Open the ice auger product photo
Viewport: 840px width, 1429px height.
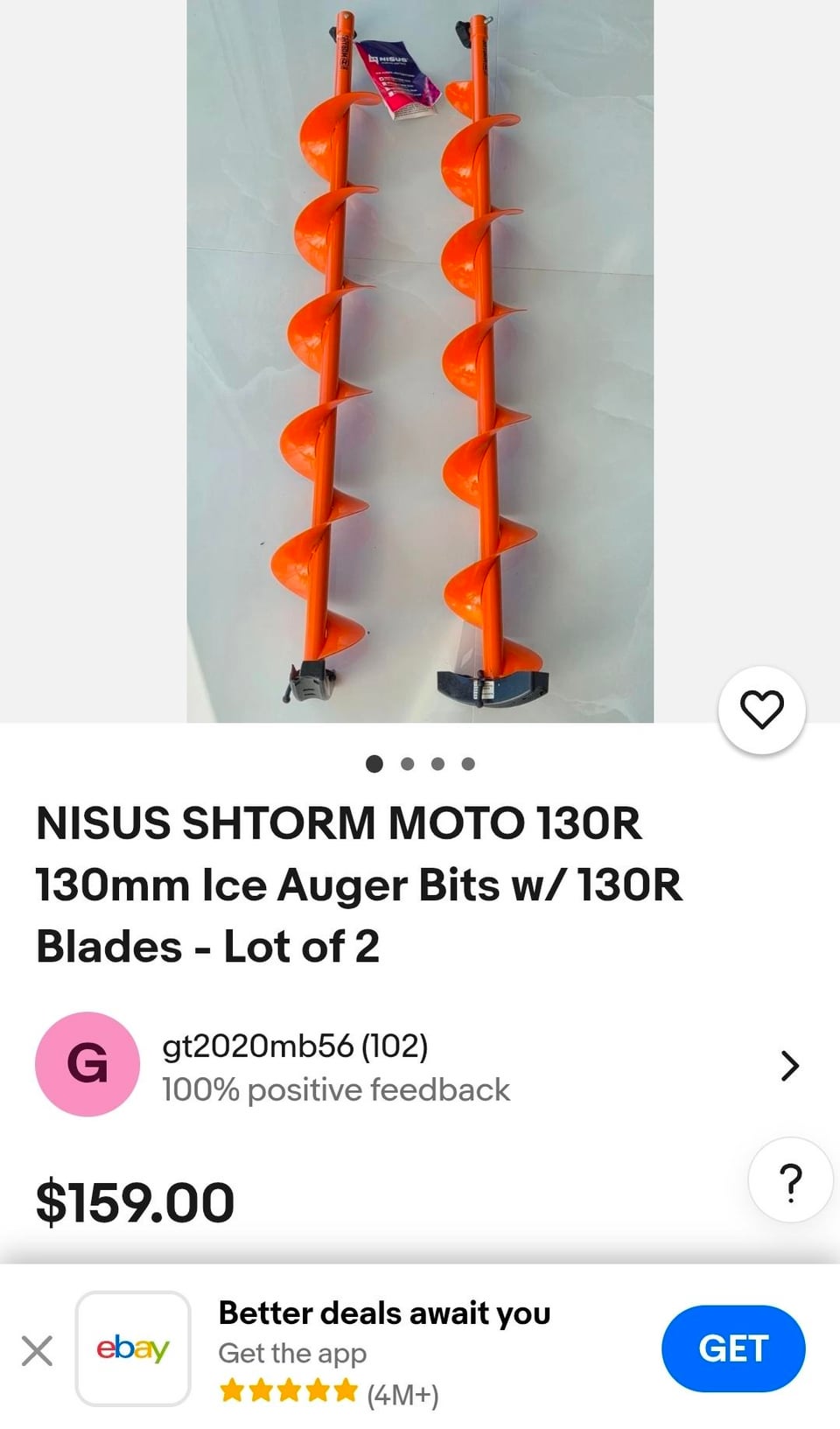click(420, 361)
